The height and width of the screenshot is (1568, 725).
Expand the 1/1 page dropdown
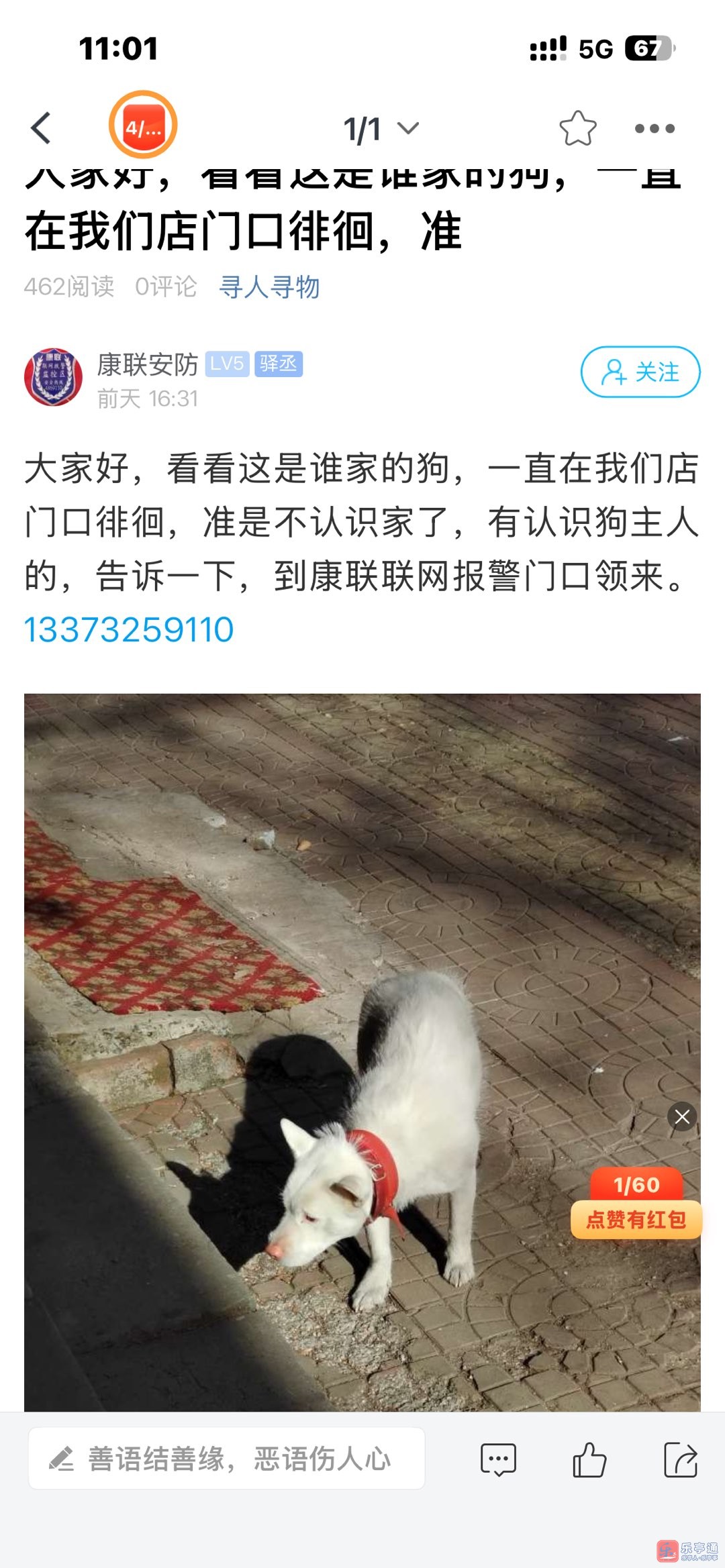point(381,129)
